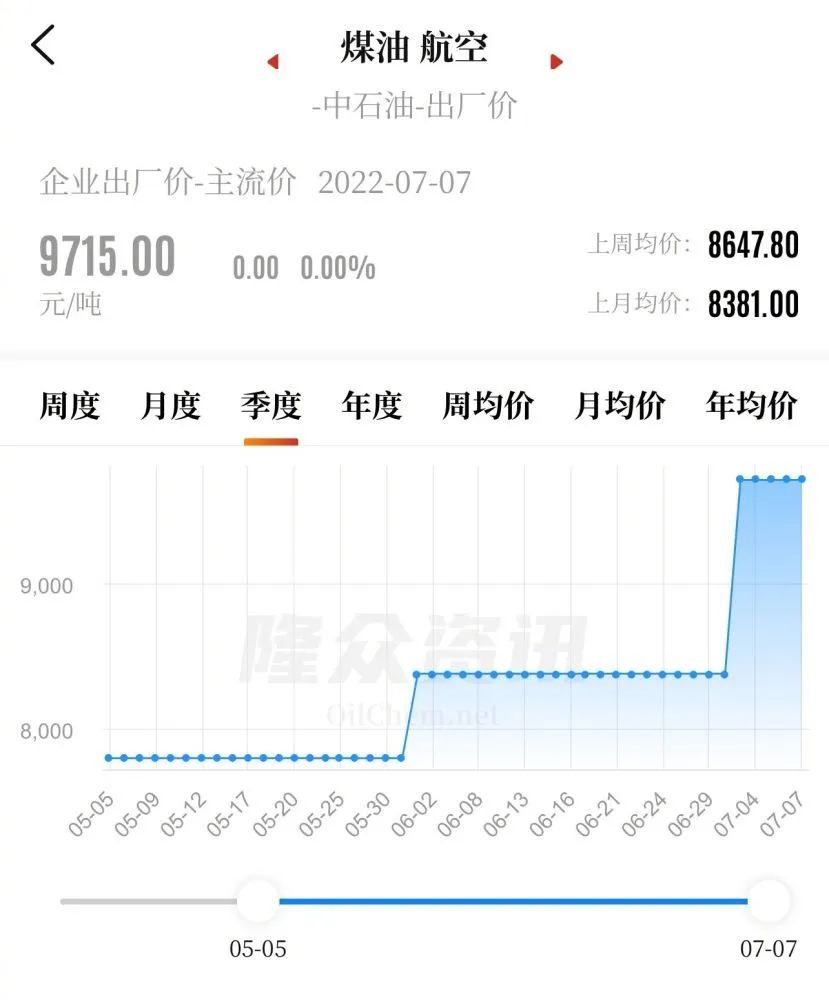Show the 年度 chart view
Screen dimensions: 829x1000
click(371, 406)
